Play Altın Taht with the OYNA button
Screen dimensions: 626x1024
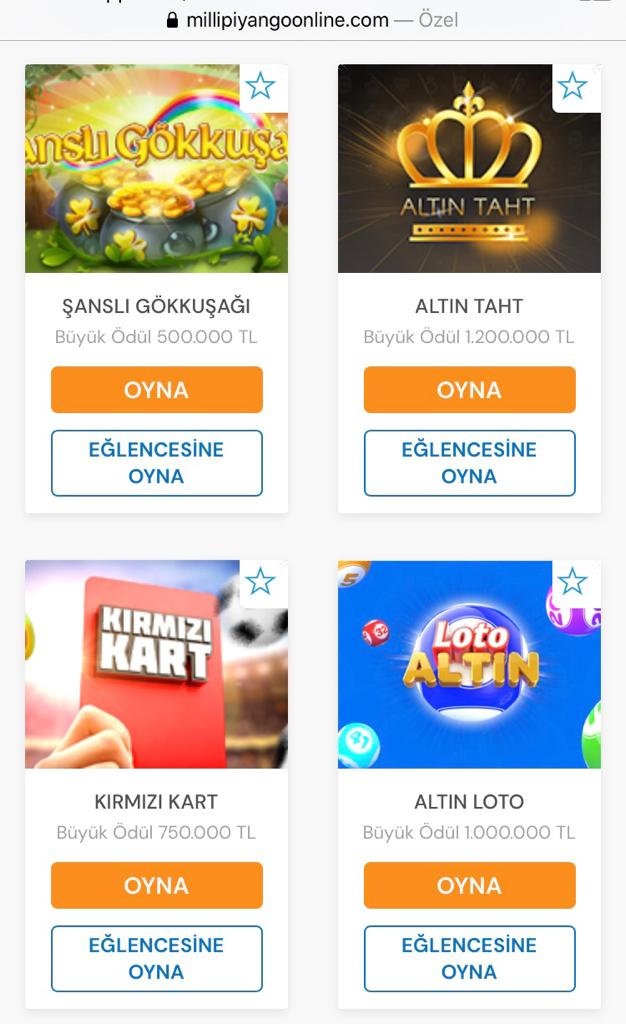coord(469,390)
